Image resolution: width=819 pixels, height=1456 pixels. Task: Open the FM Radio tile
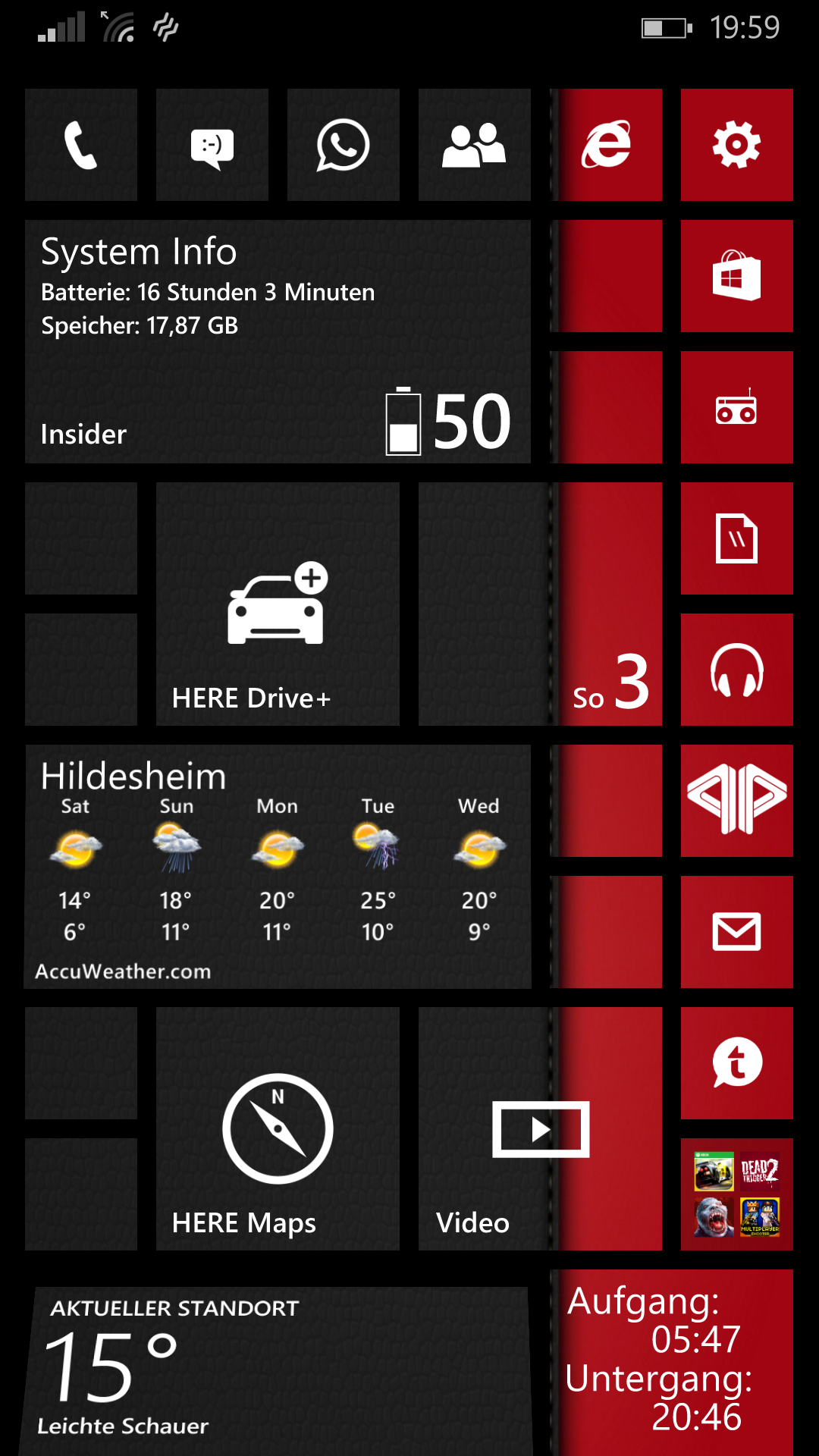coord(737,407)
